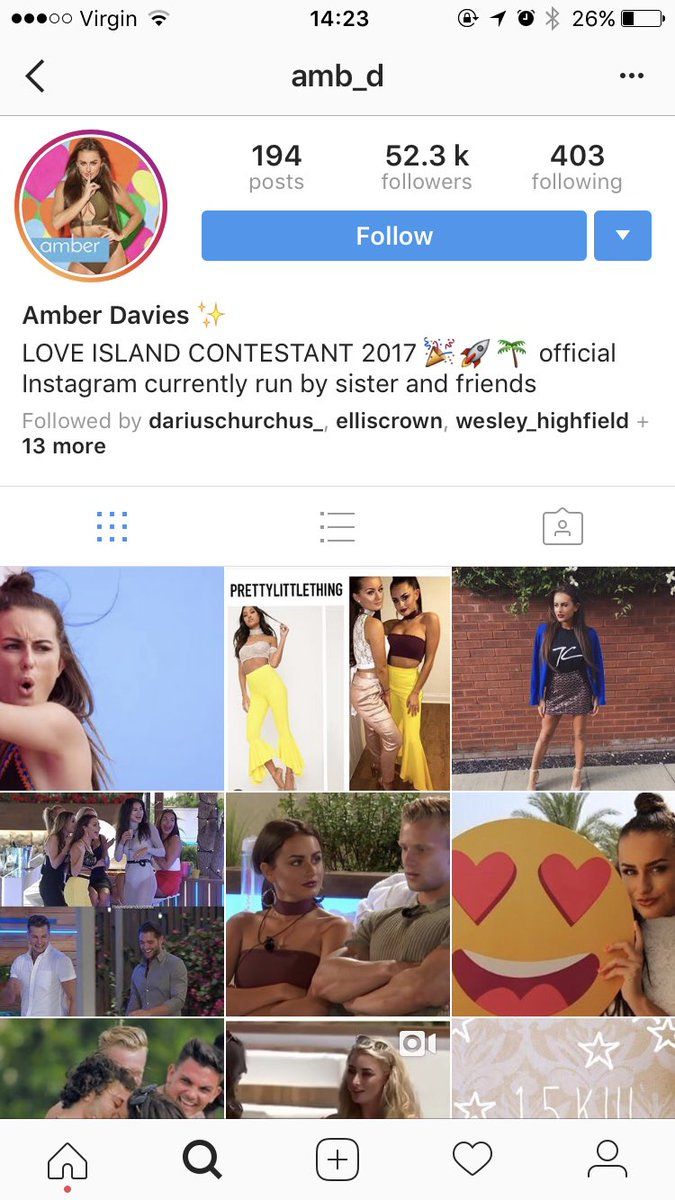Create a new post with plus button
The width and height of the screenshot is (675, 1200).
click(x=337, y=1160)
